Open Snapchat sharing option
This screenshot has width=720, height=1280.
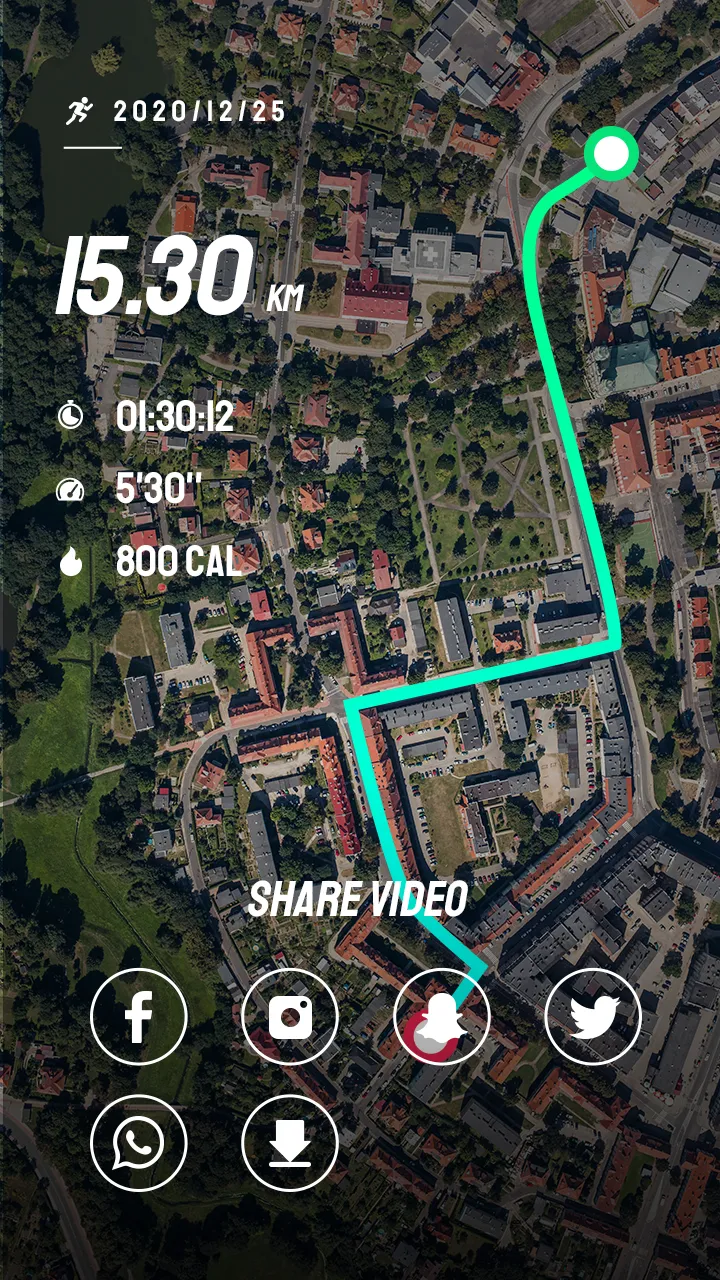click(x=443, y=1015)
